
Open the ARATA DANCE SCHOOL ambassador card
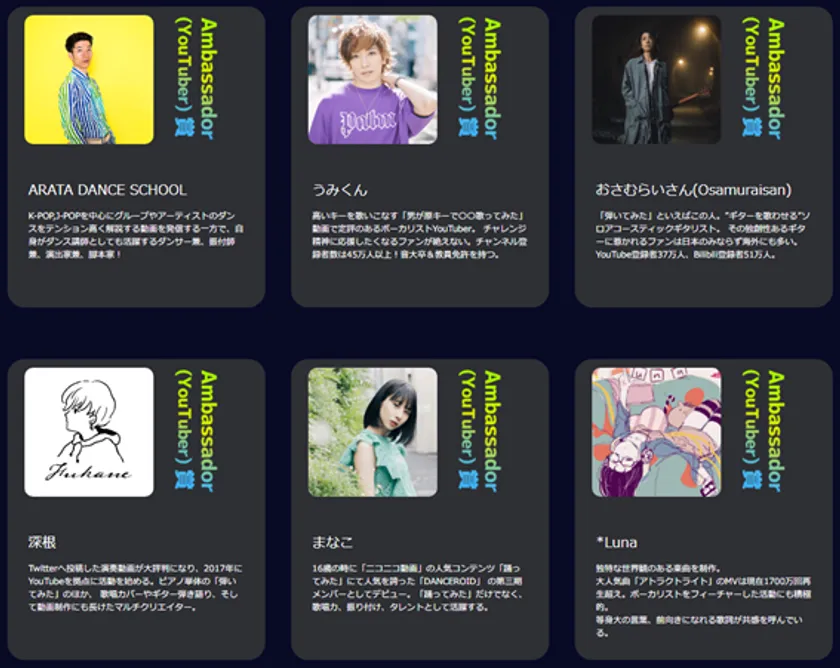[136, 157]
